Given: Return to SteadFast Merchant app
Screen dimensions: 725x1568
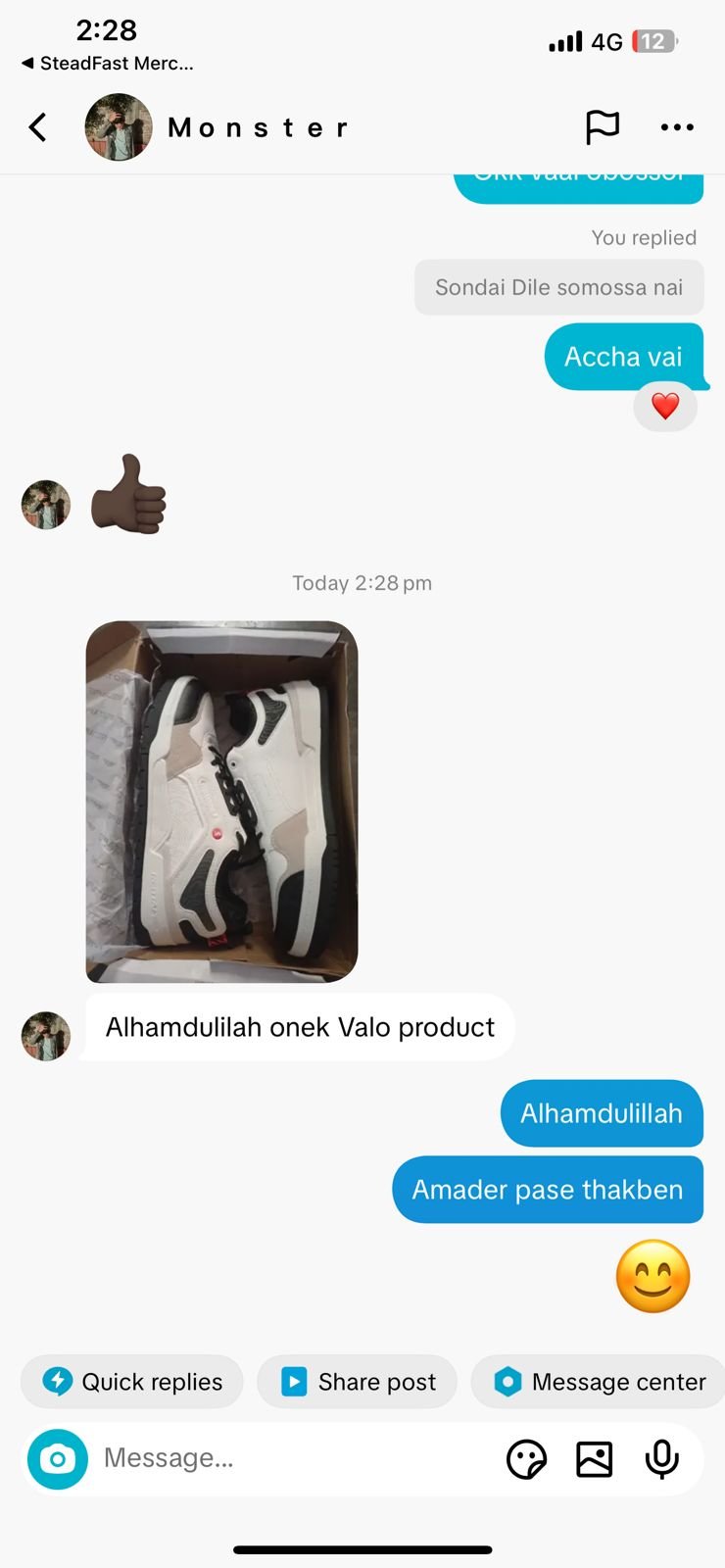Looking at the screenshot, I should pos(108,64).
